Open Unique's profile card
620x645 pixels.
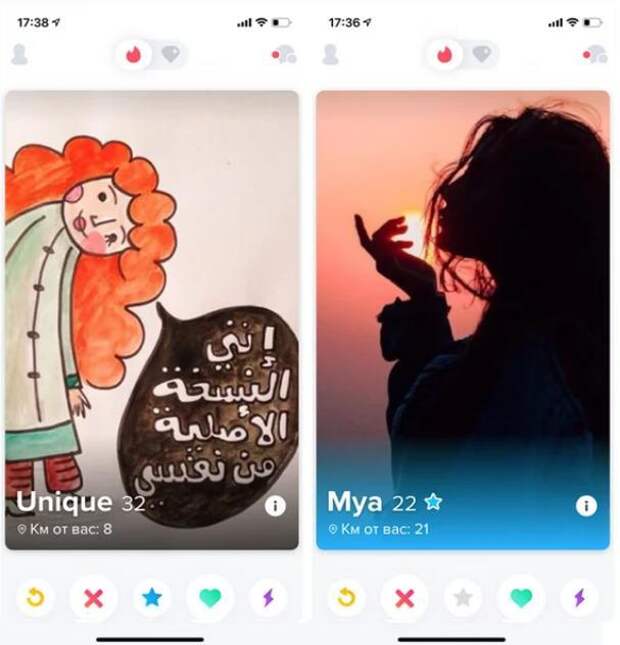(151, 300)
